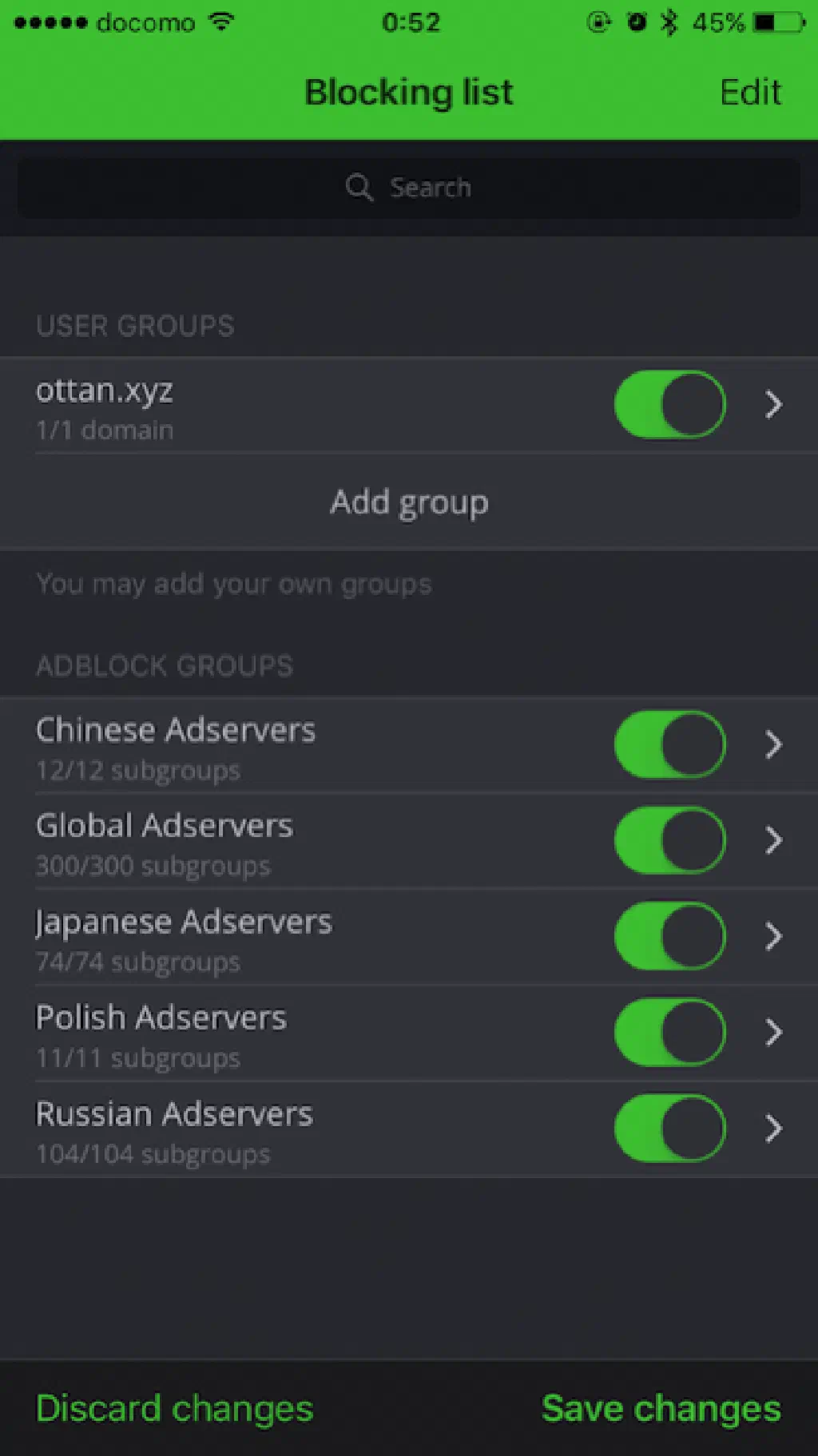This screenshot has height=1456, width=818.
Task: Tap Edit in the top bar
Action: pyautogui.click(x=749, y=93)
